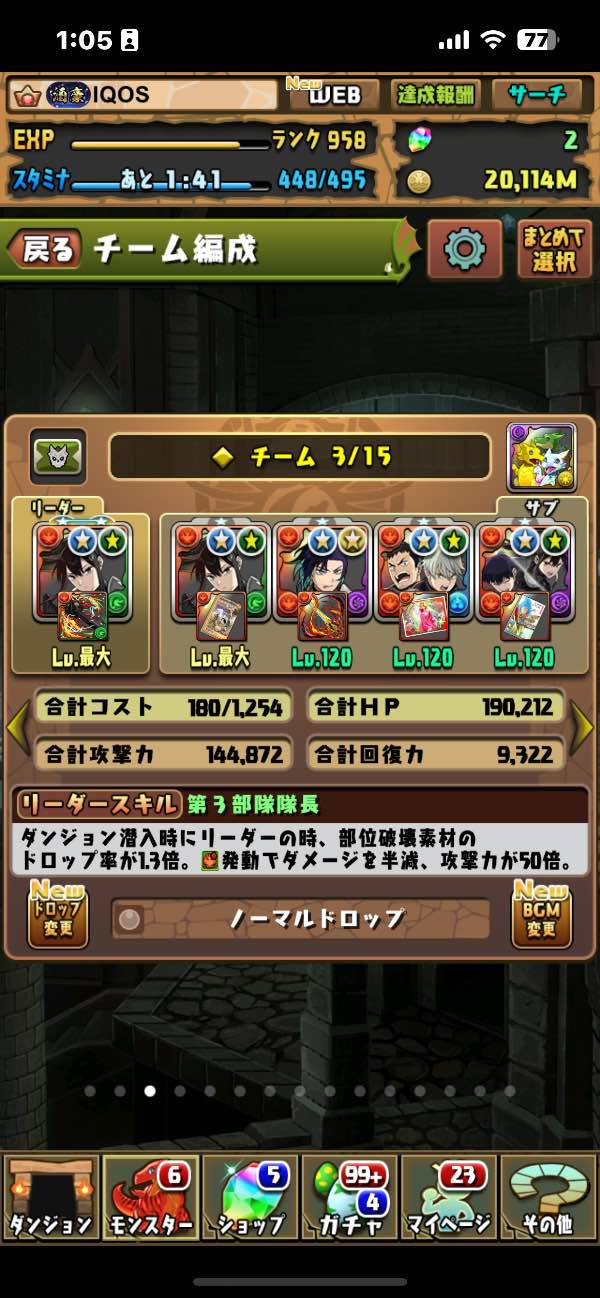600x1298 pixels.
Task: Tap the ドロップ変更 button
Action: pyautogui.click(x=57, y=915)
